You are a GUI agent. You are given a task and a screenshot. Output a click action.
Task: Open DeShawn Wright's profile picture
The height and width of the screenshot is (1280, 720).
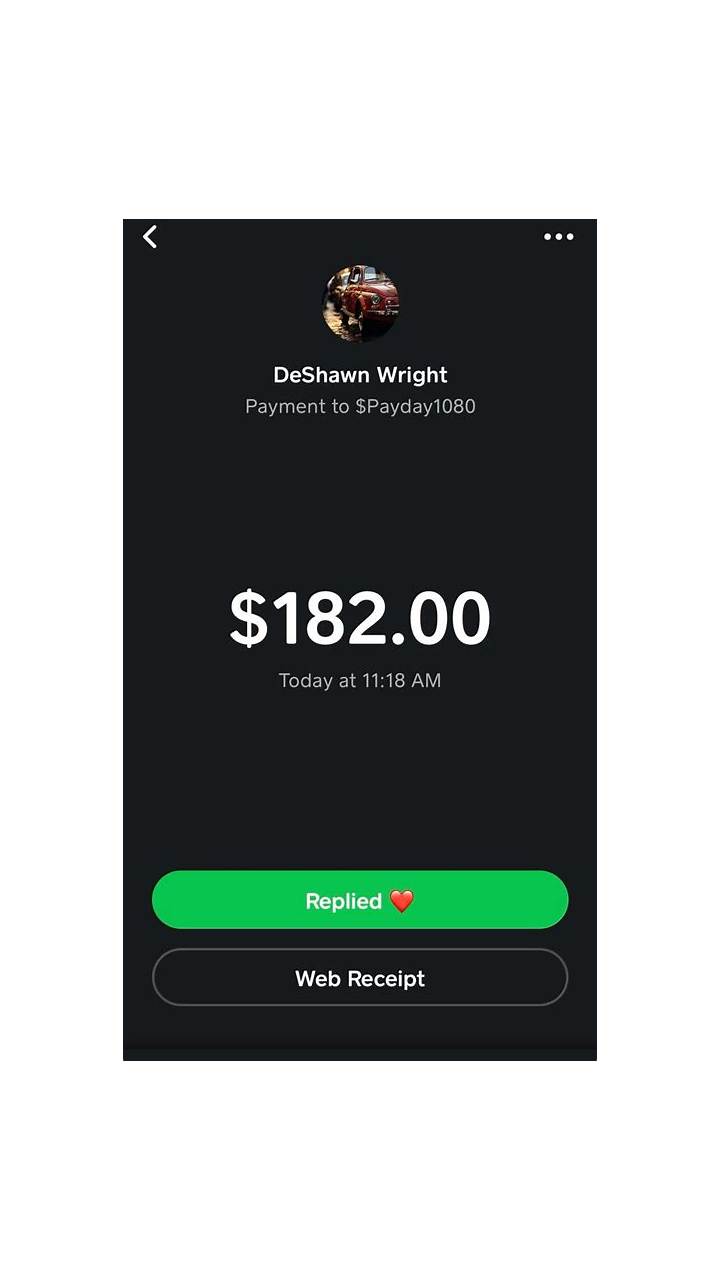(360, 303)
